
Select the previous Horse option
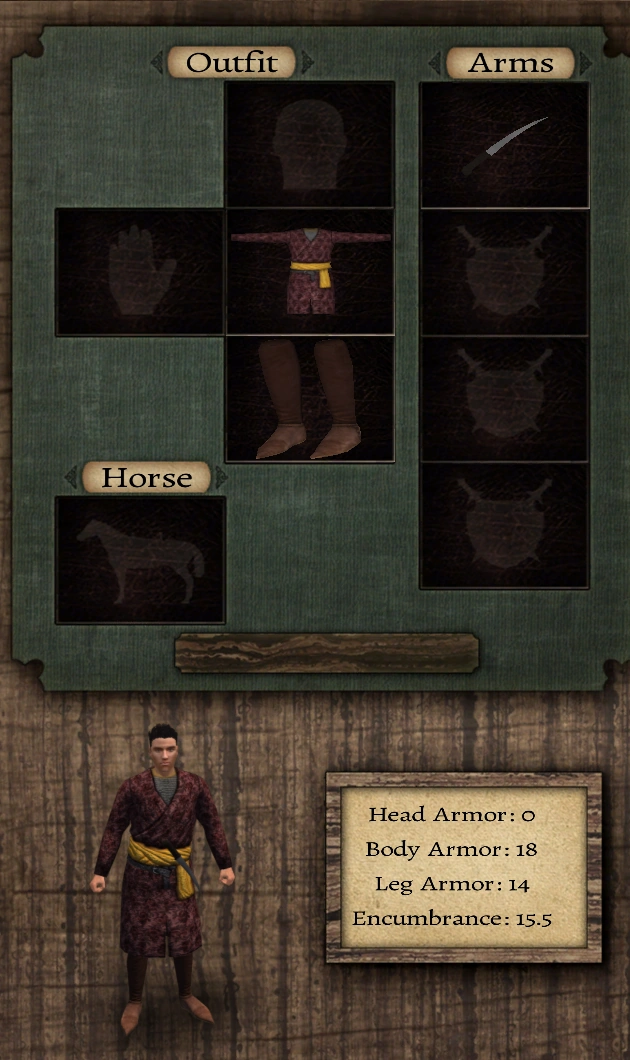[72, 478]
